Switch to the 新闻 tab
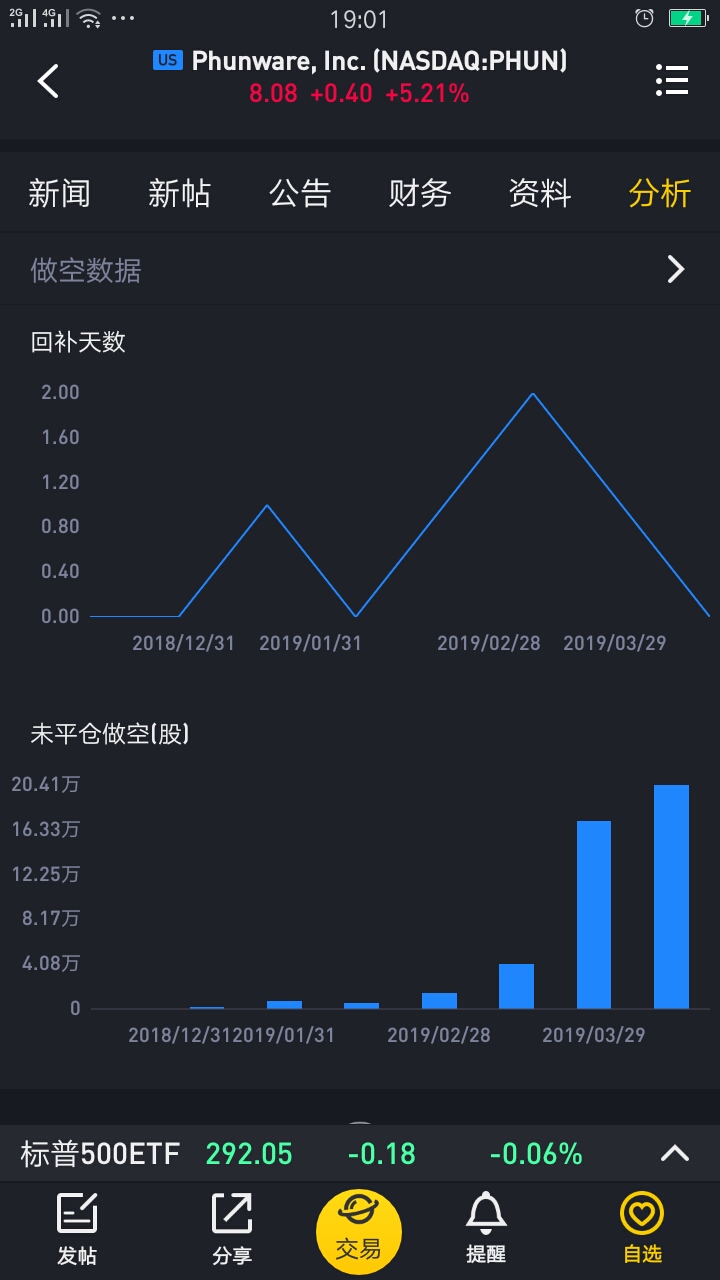Viewport: 720px width, 1280px height. 59,193
